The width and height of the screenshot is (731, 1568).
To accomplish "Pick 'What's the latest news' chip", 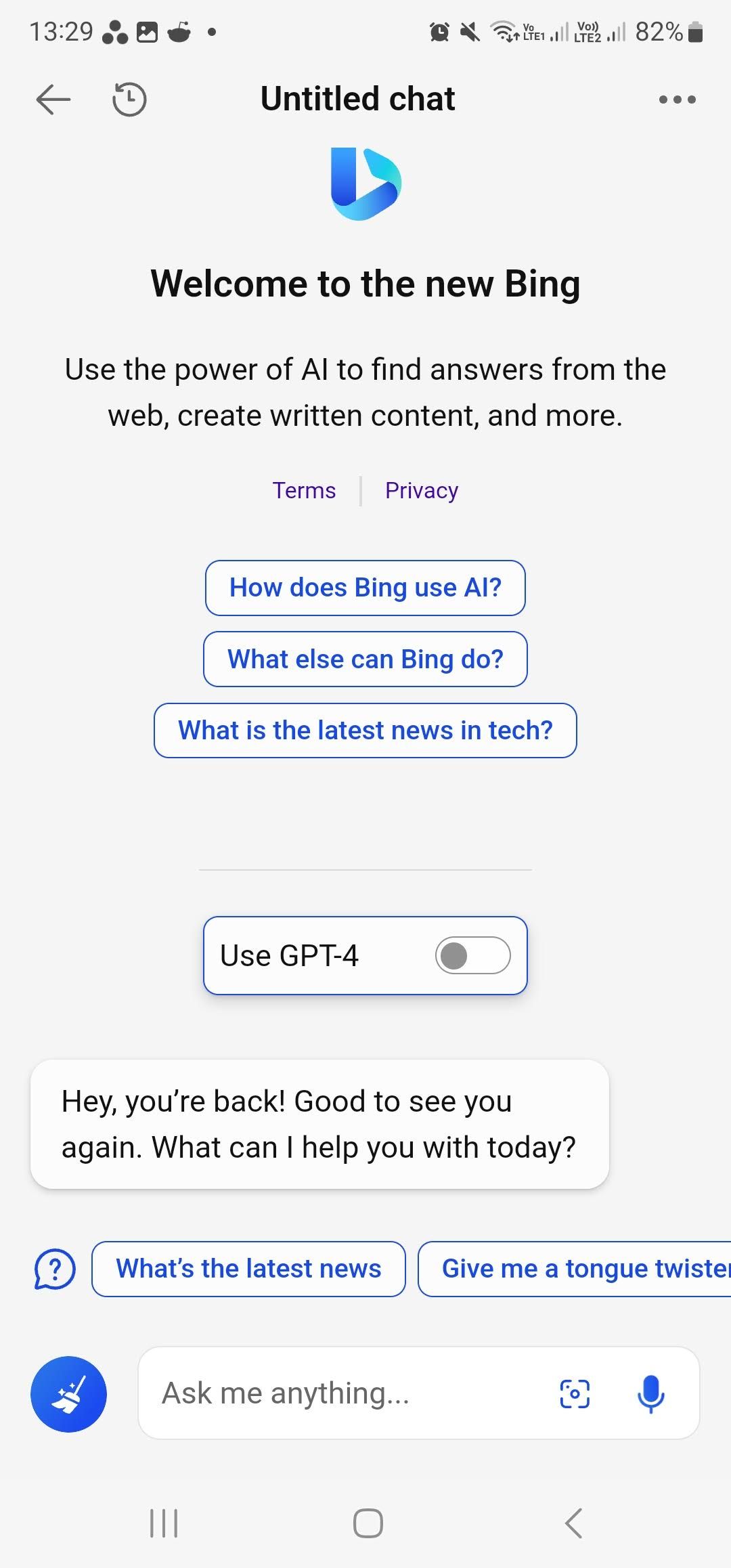I will coord(248,1269).
